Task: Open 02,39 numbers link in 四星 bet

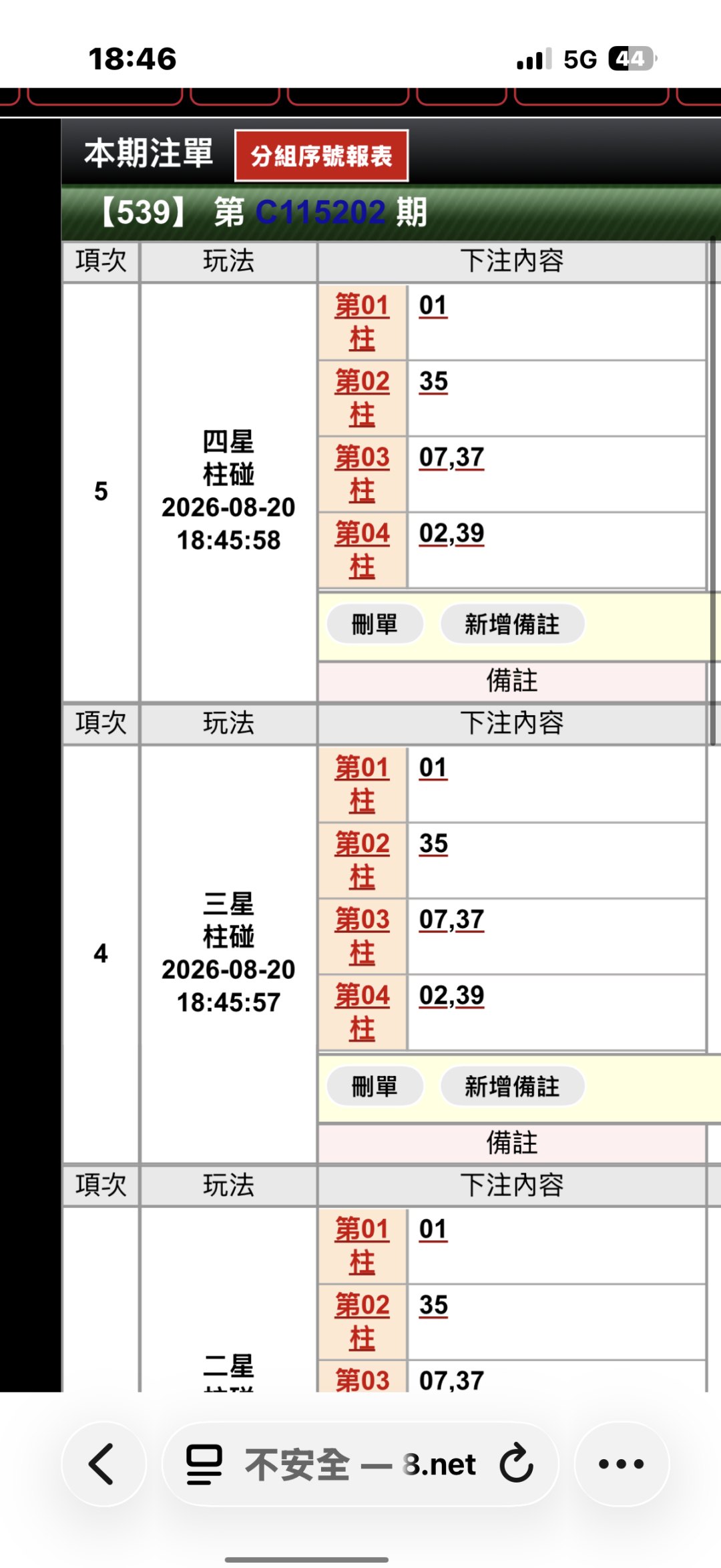Action: tap(451, 534)
